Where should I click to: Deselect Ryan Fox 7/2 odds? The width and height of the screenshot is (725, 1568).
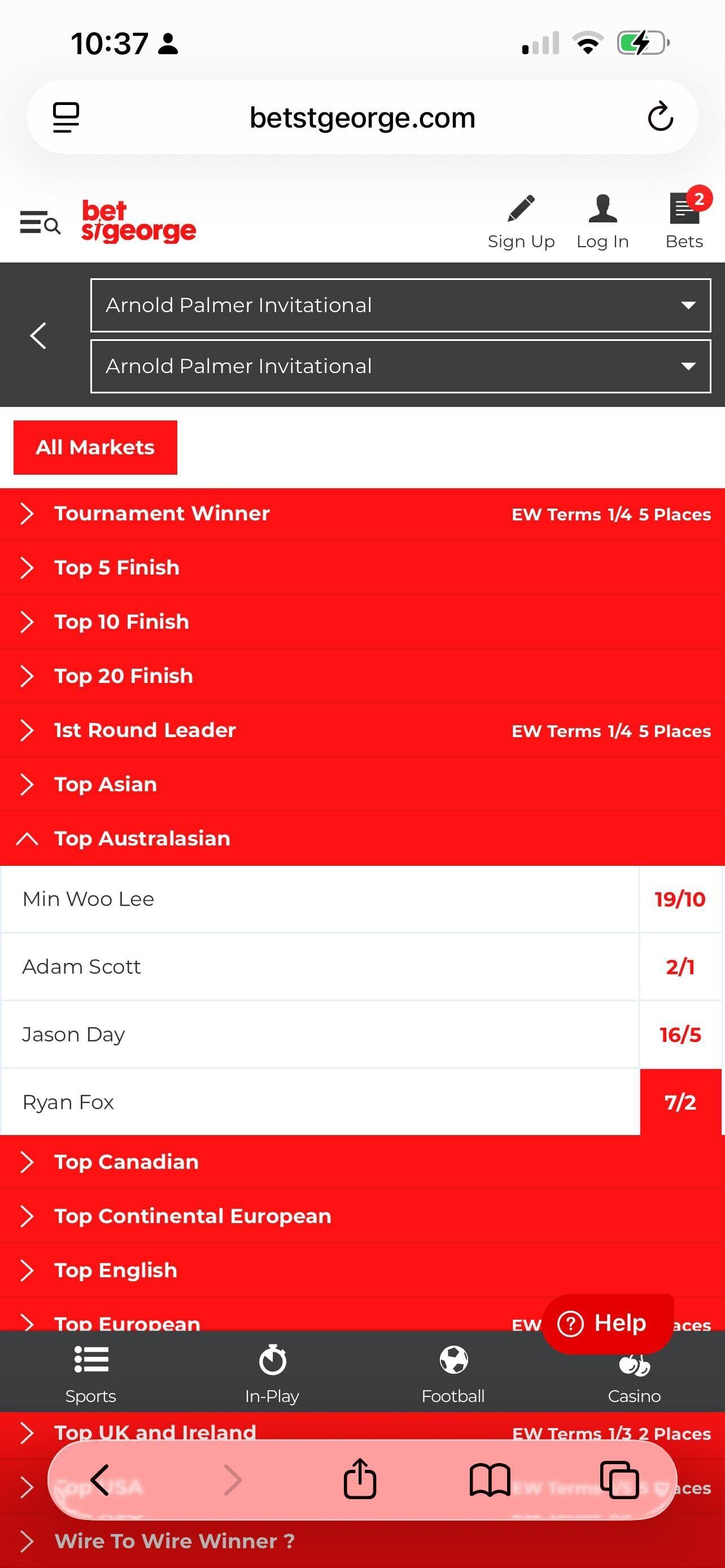pos(680,1102)
